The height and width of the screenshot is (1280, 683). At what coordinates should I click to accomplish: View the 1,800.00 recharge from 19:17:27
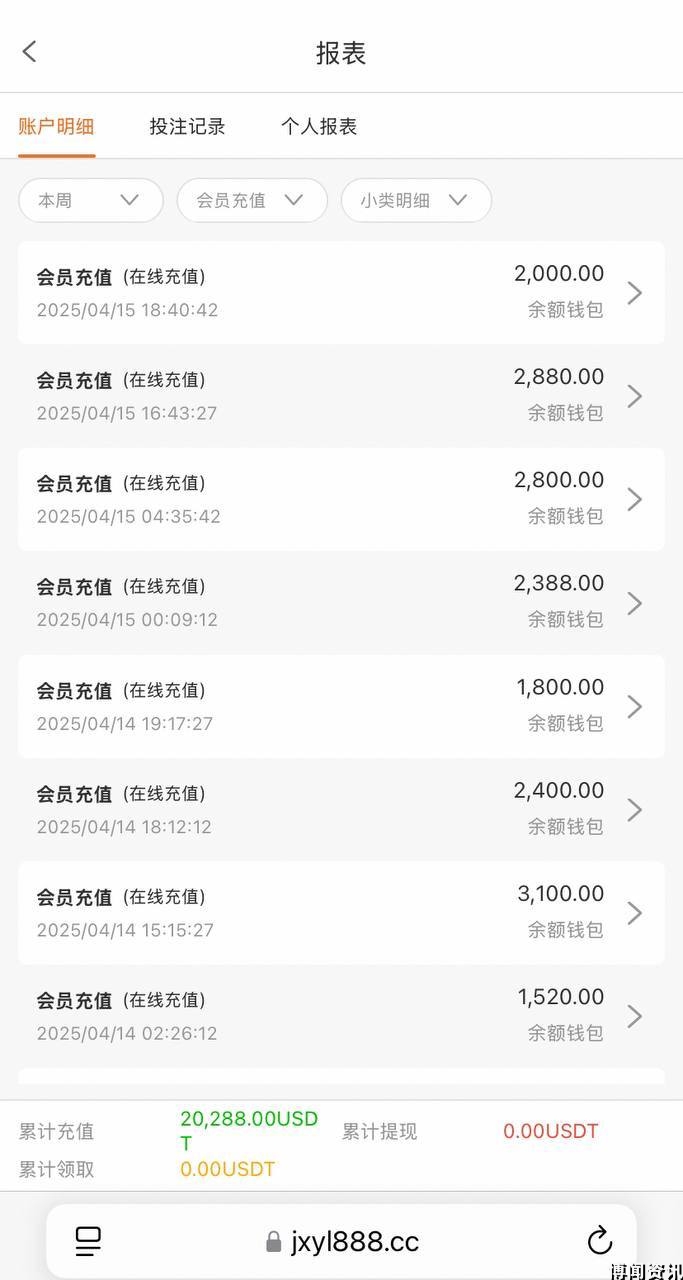(x=341, y=706)
